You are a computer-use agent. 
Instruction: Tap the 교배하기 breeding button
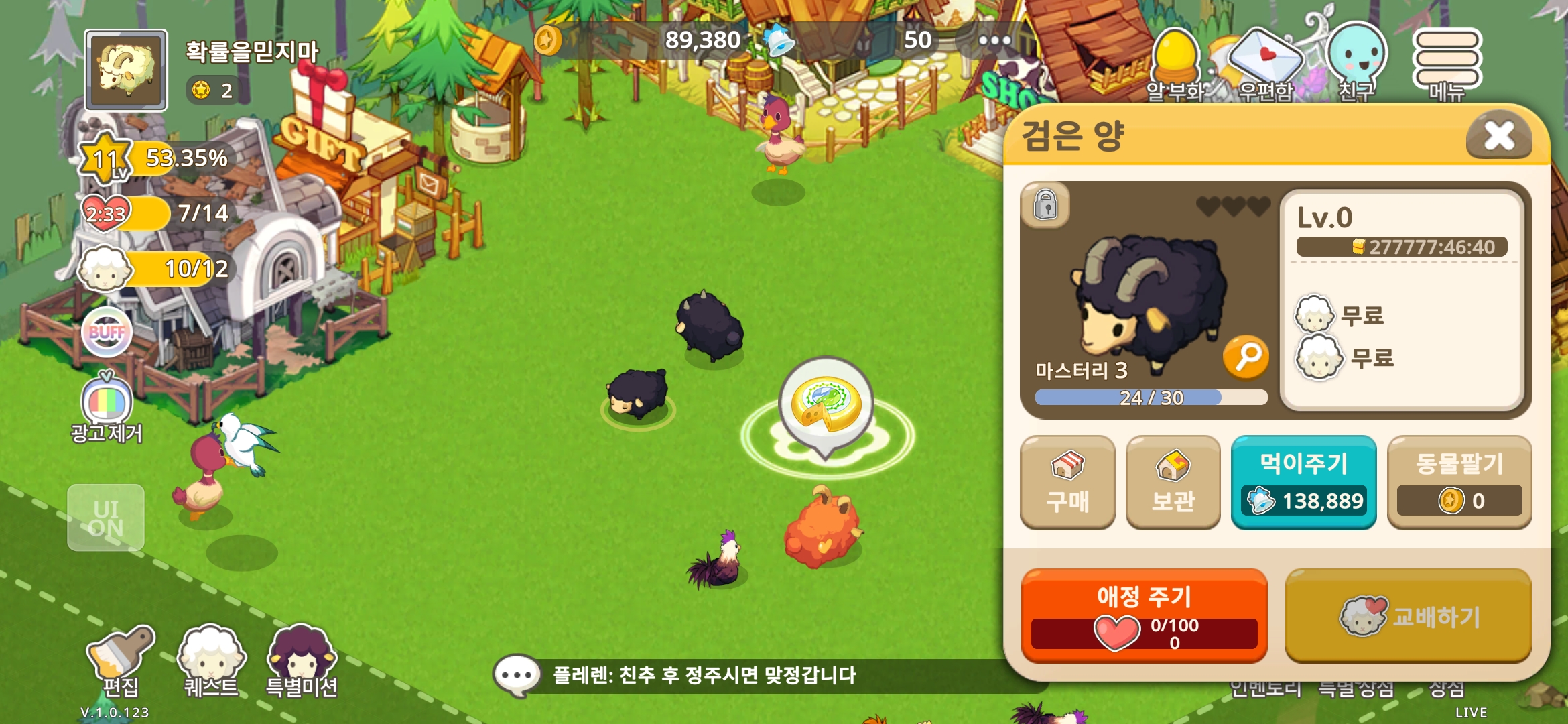click(x=1408, y=615)
